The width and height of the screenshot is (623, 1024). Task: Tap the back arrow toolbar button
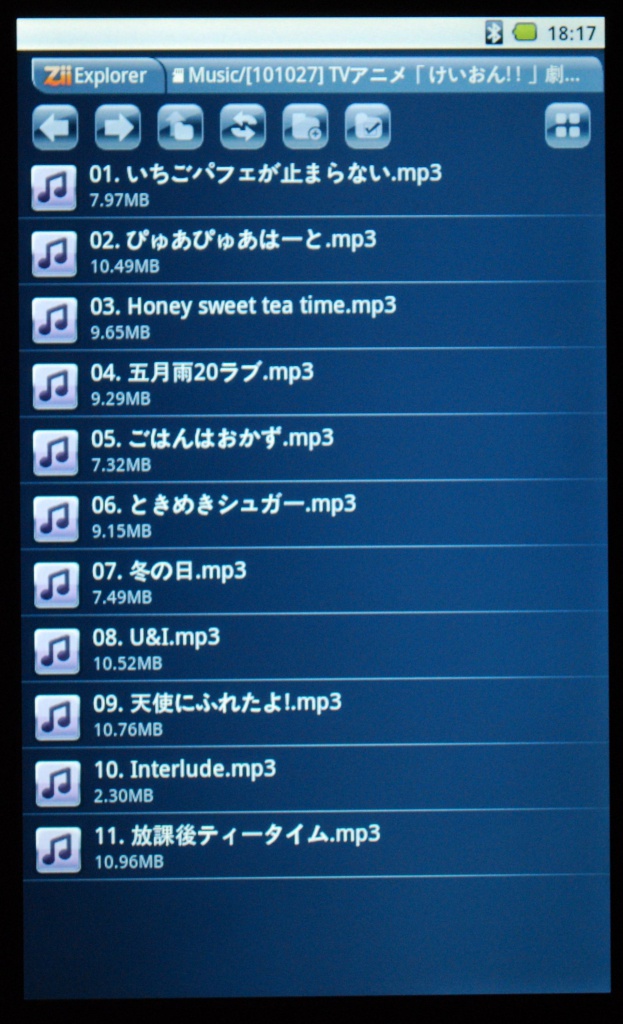55,127
